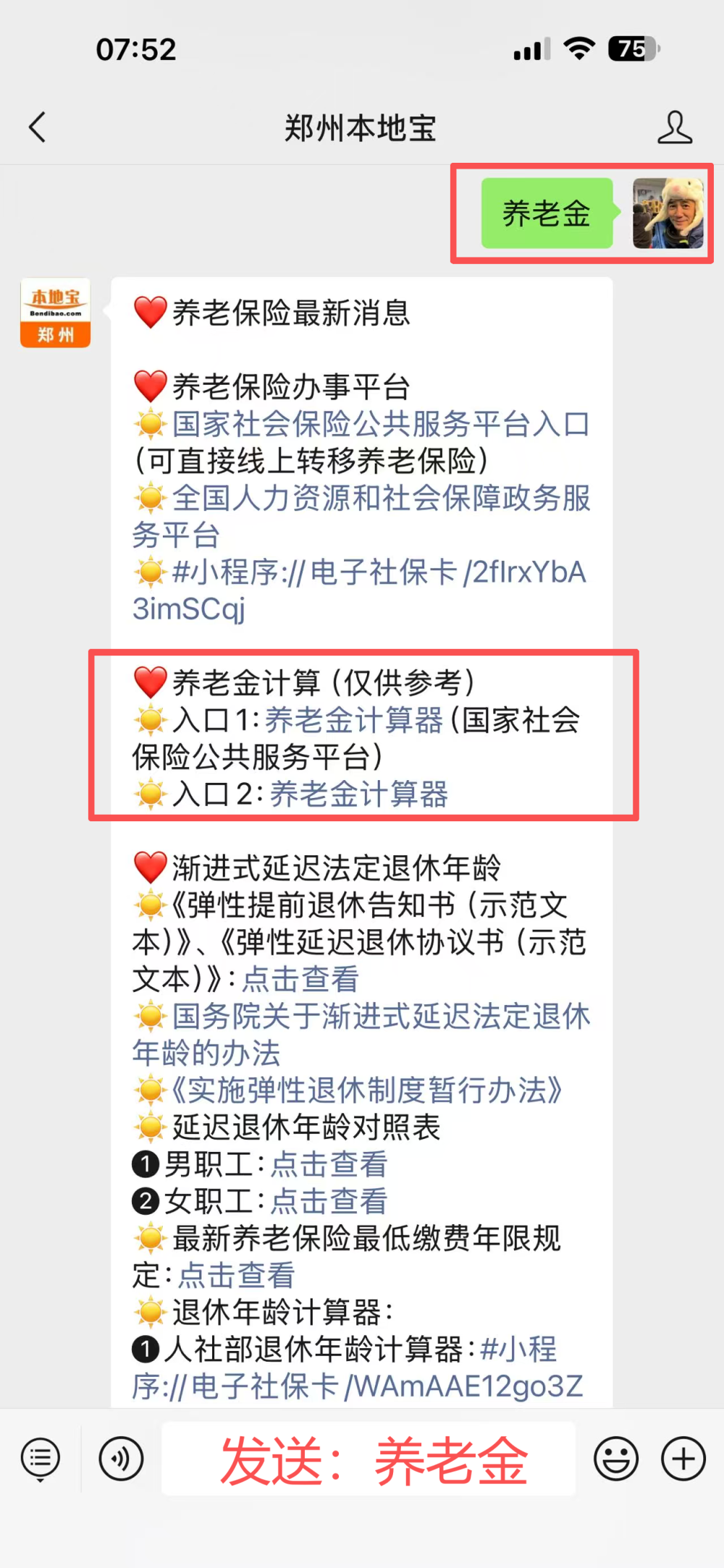Open the emoji picker icon
Screen dimensions: 724x1568
tap(616, 1458)
